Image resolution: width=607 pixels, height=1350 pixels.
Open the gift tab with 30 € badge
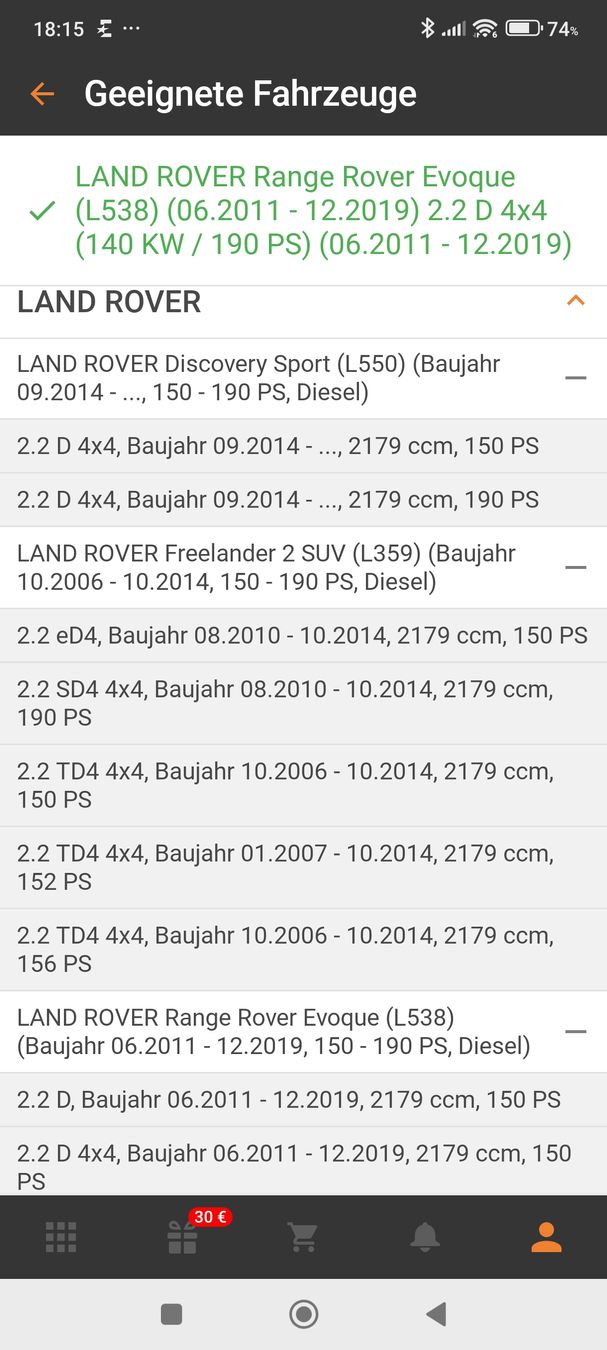click(183, 1237)
